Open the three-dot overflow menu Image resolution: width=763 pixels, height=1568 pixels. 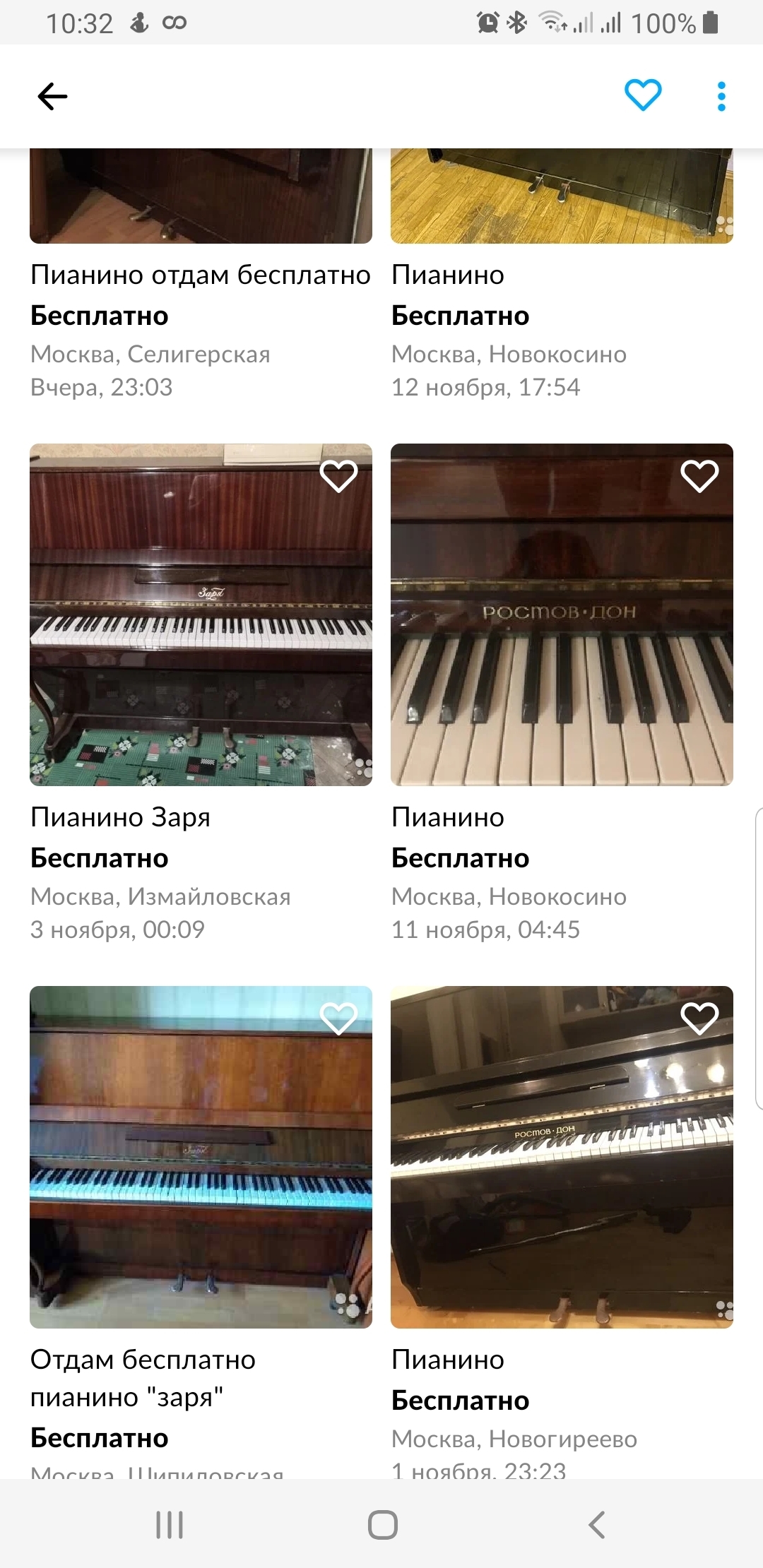tap(721, 96)
